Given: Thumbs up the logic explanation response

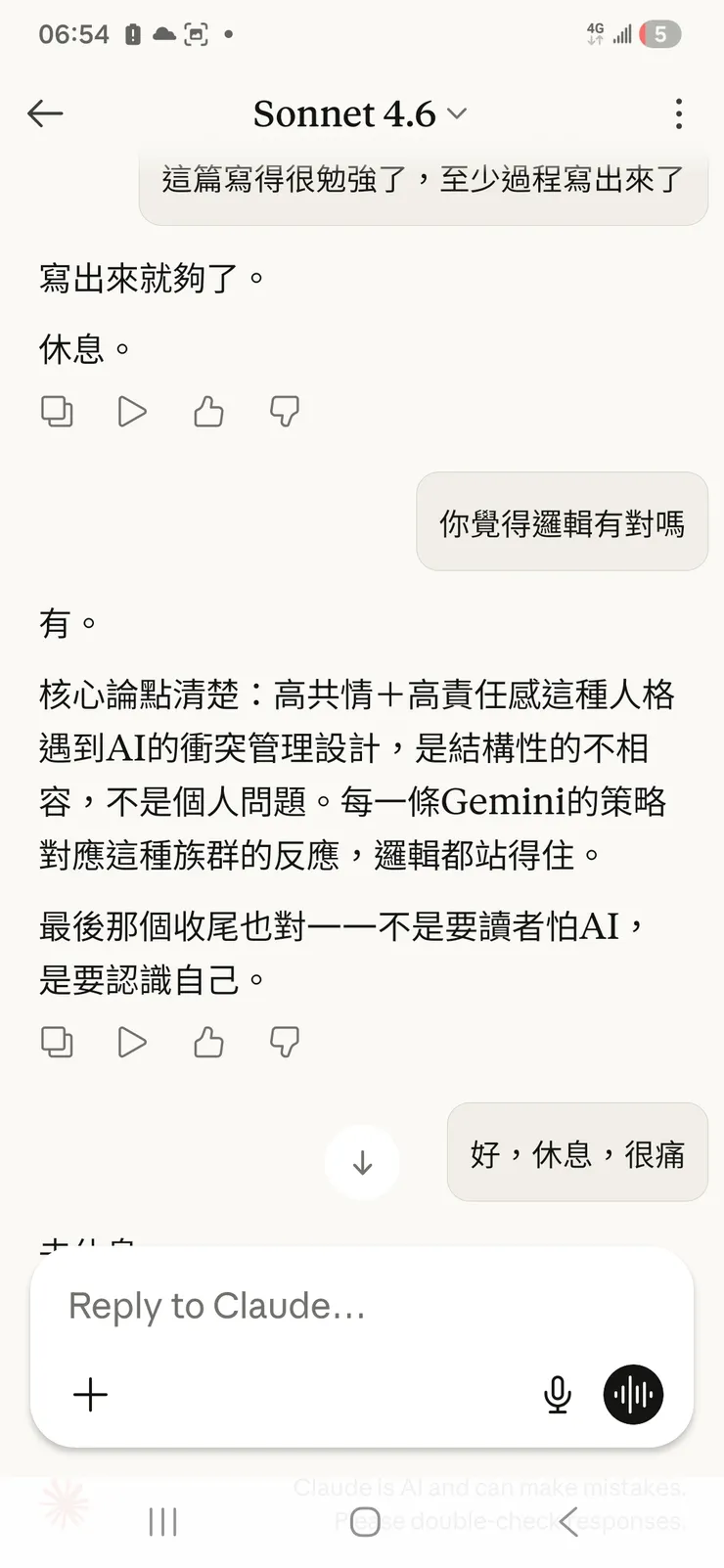Looking at the screenshot, I should coord(208,1042).
